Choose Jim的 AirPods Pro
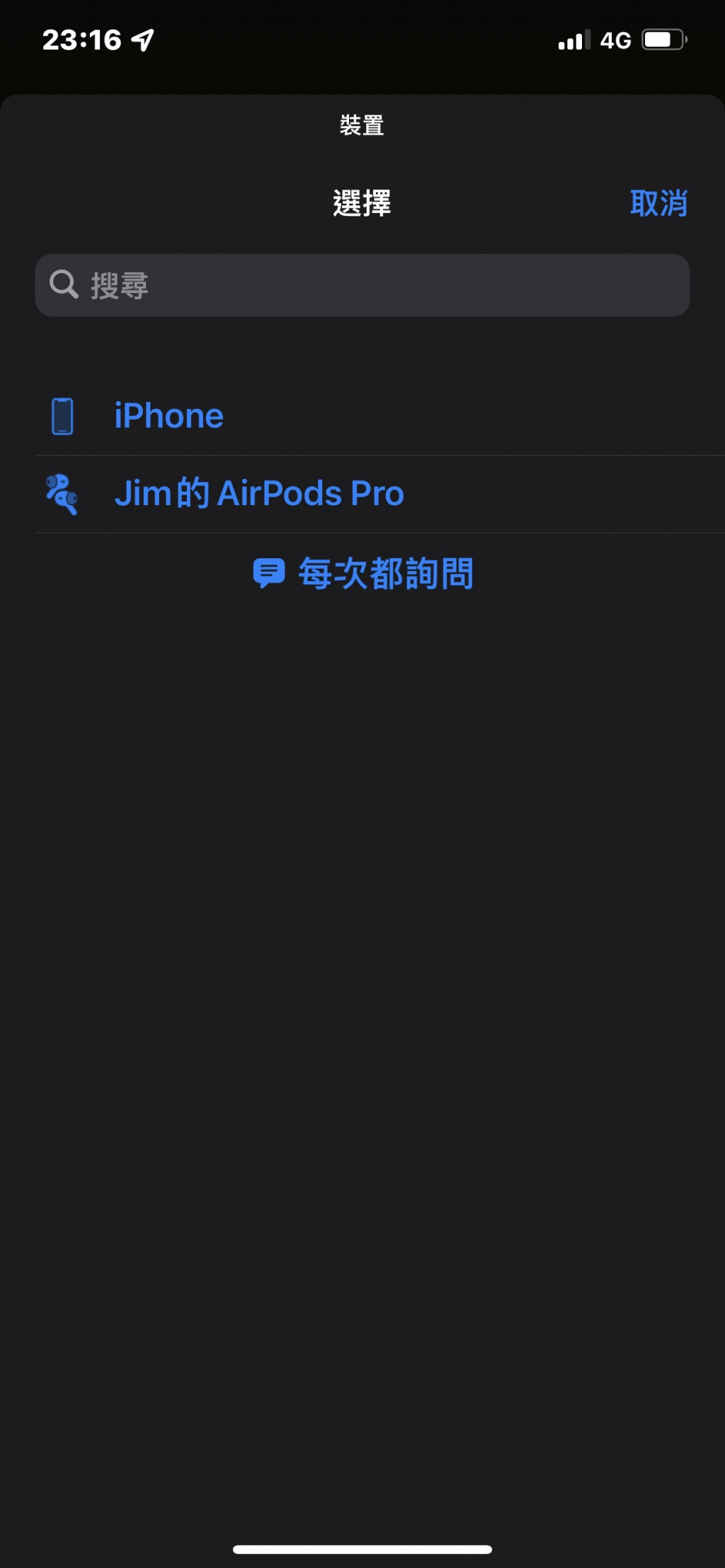This screenshot has height=1568, width=725. pyautogui.click(x=259, y=493)
